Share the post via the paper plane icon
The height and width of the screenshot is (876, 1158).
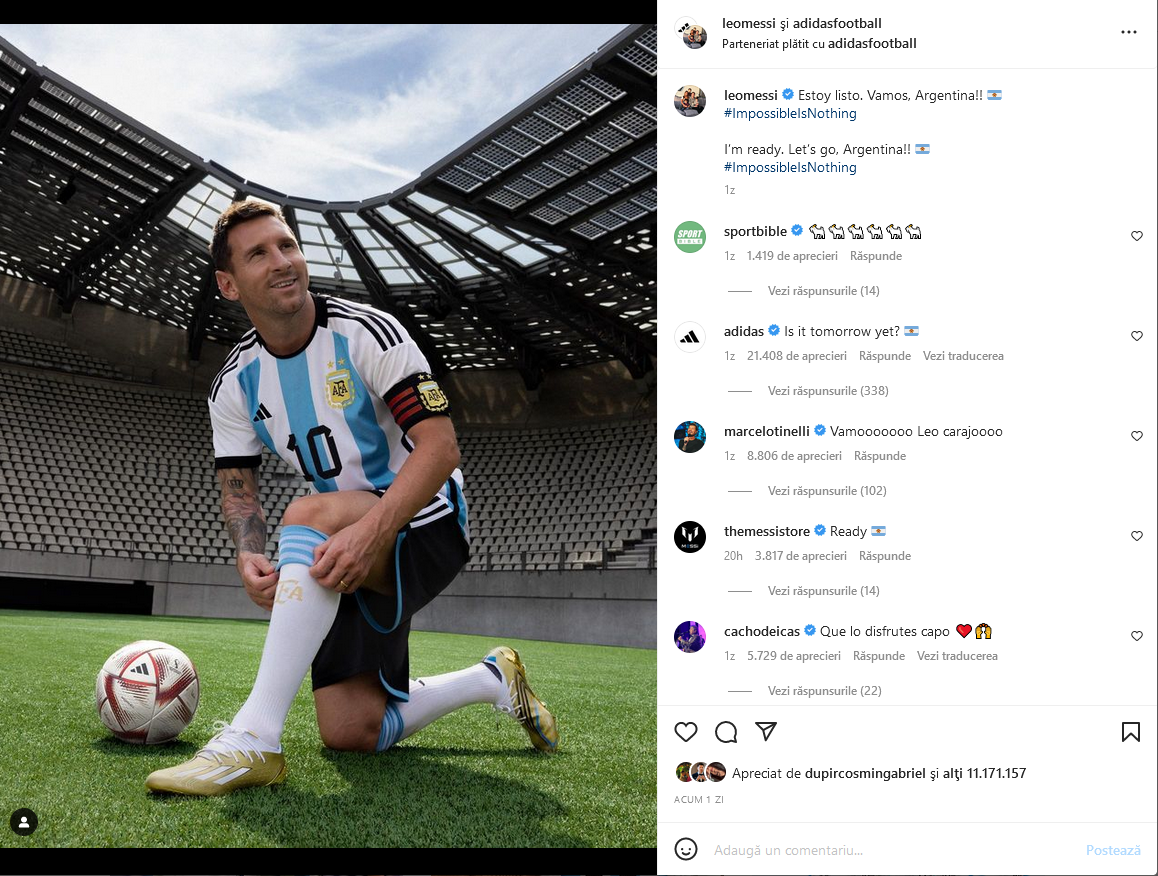766,732
